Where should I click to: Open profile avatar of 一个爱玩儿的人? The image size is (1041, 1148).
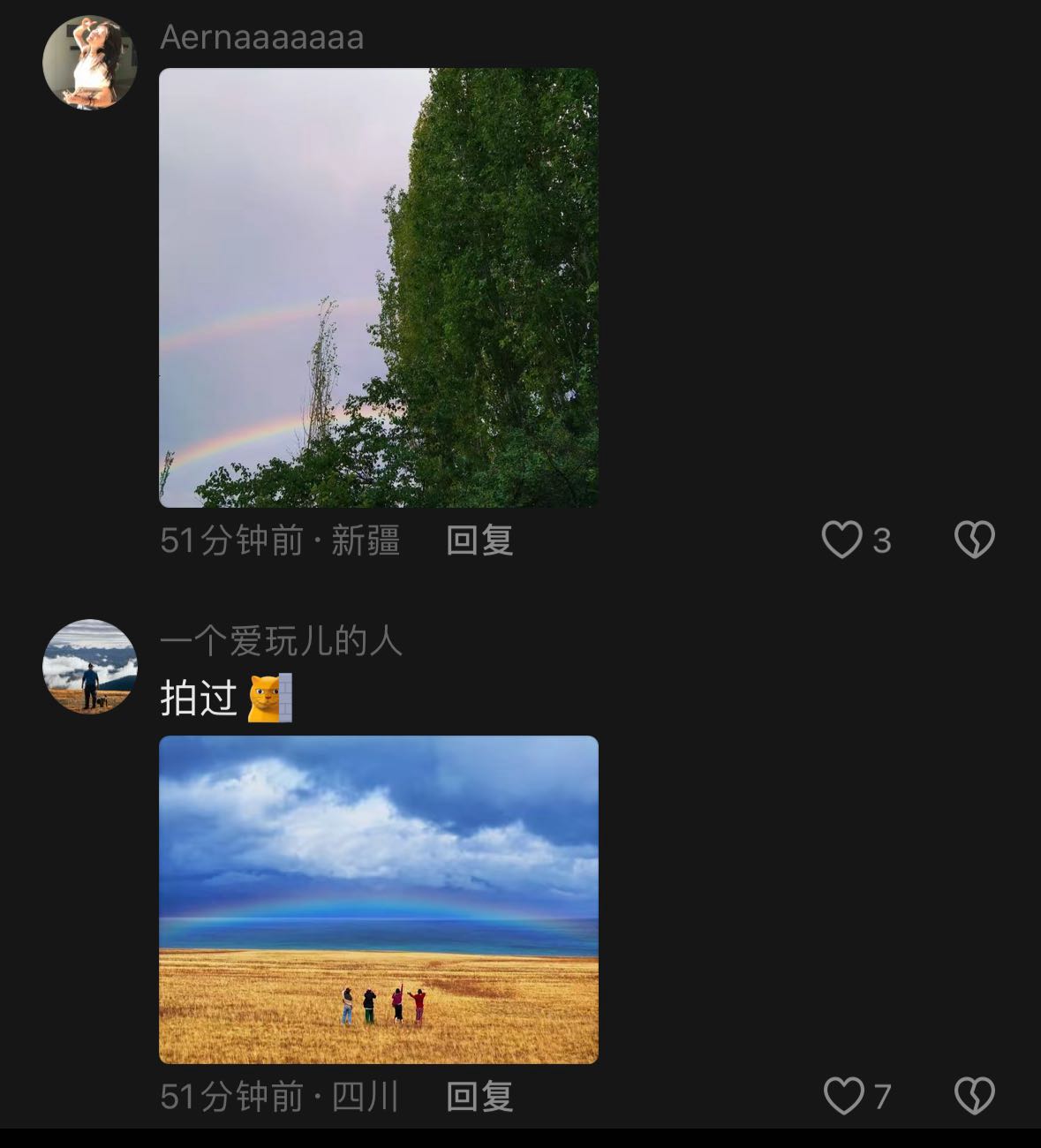(x=90, y=667)
